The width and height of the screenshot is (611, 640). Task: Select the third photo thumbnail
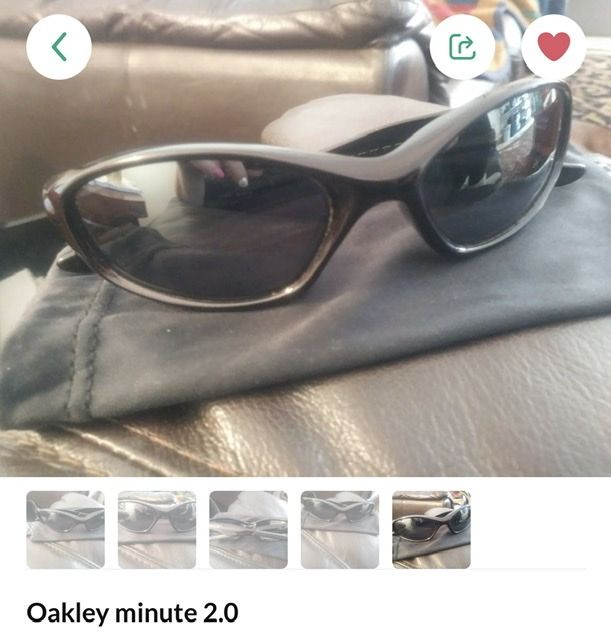point(248,529)
